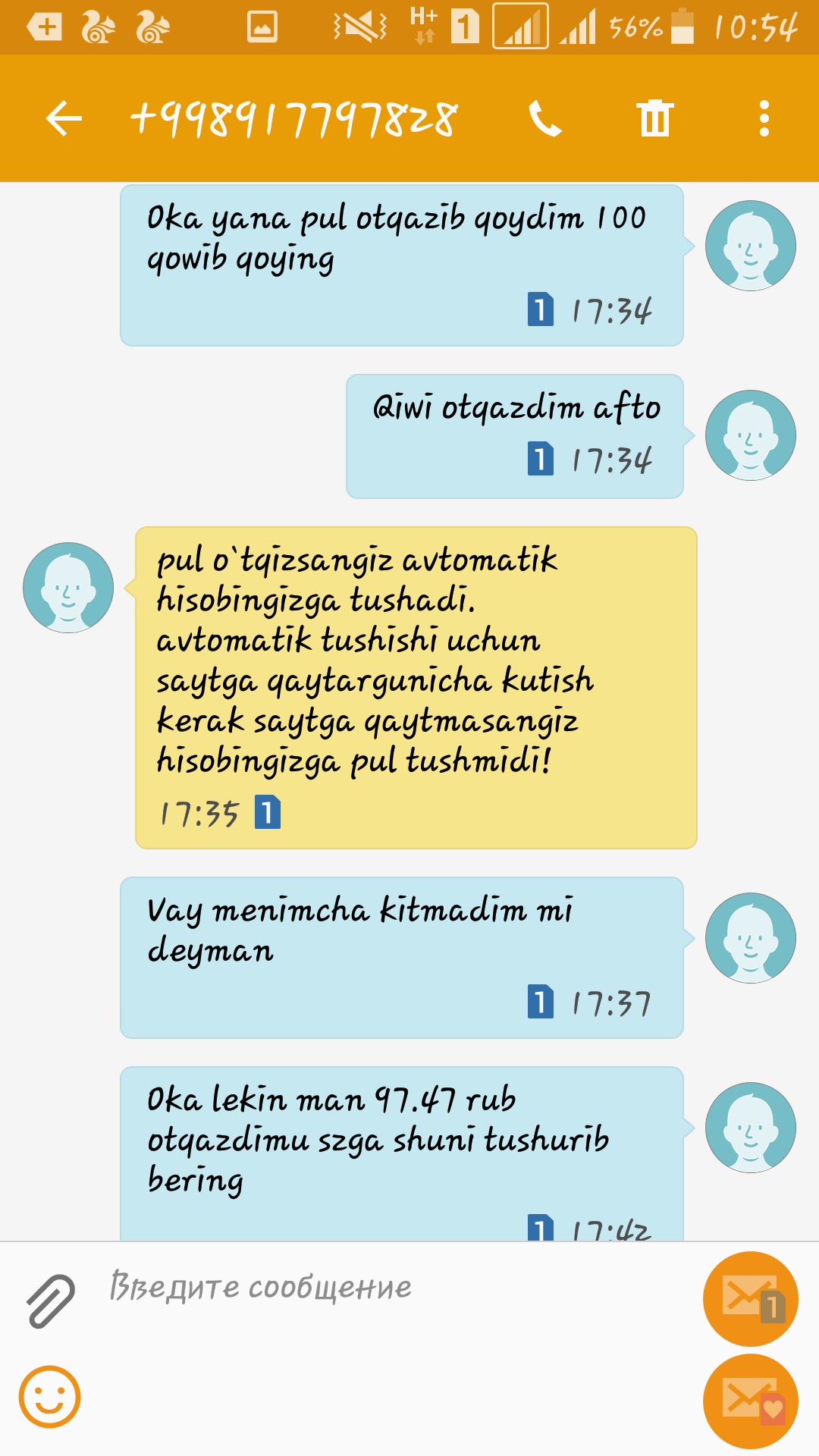Open contact avatar beside the yellow message
This screenshot has width=819, height=1456.
click(x=68, y=588)
